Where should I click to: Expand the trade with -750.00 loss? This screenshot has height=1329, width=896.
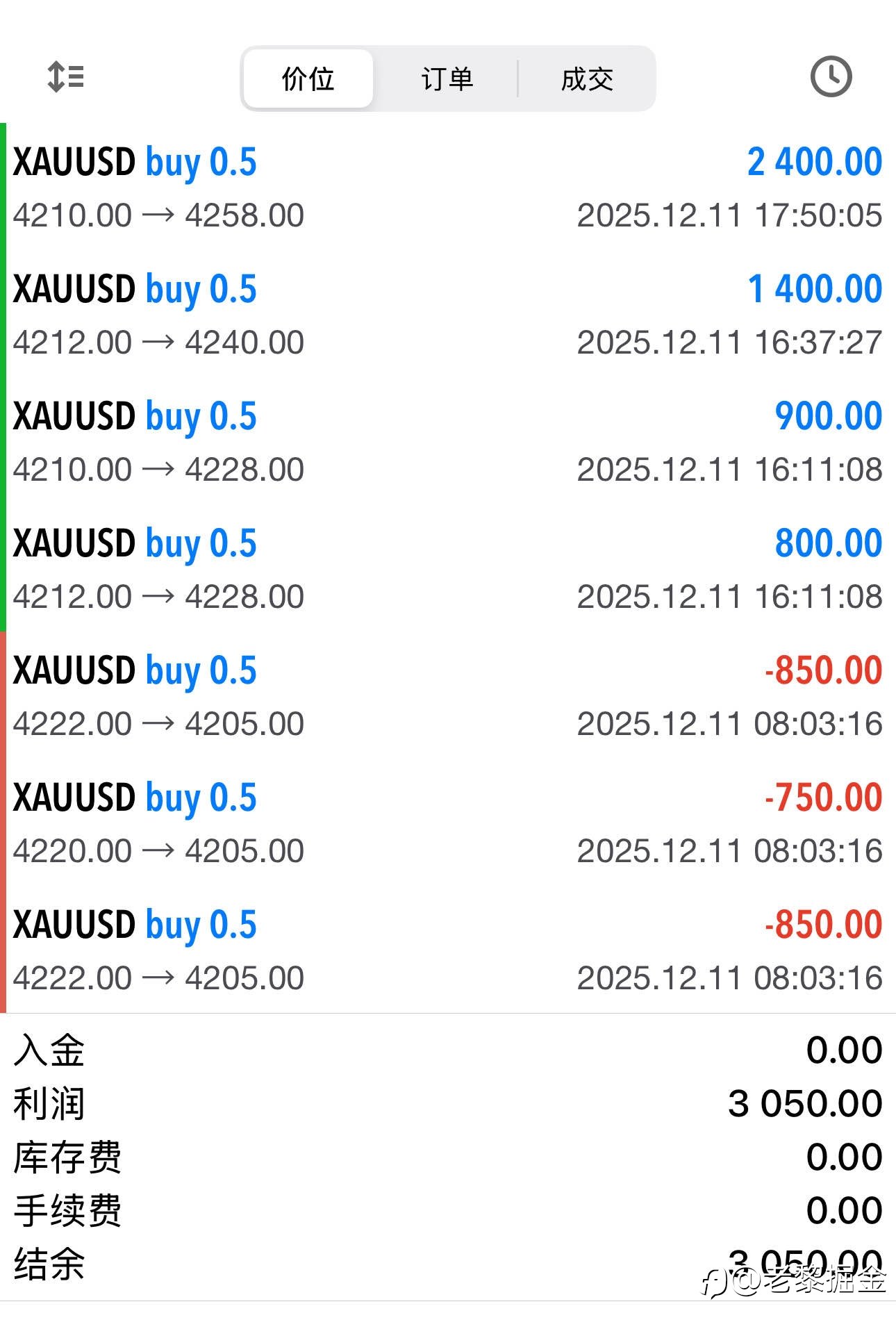447,823
